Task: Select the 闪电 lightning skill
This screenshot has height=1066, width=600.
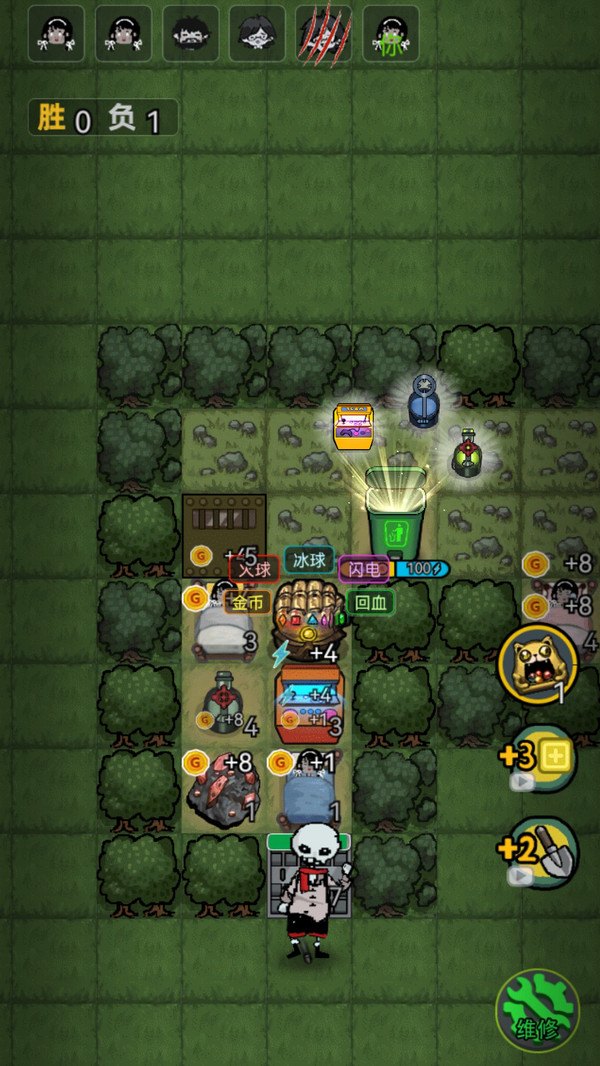Action: (x=364, y=570)
